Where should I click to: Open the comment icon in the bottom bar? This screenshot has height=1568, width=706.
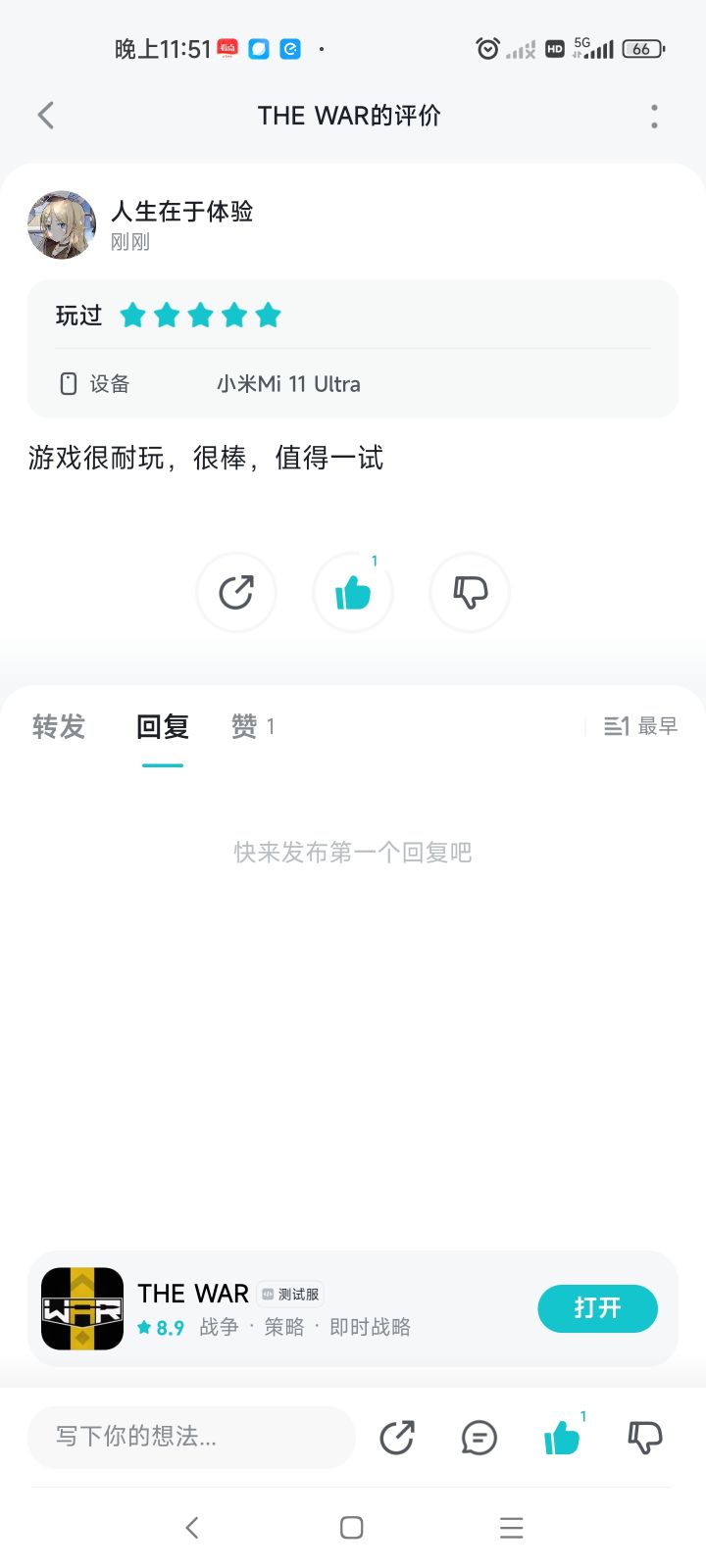click(x=479, y=1438)
